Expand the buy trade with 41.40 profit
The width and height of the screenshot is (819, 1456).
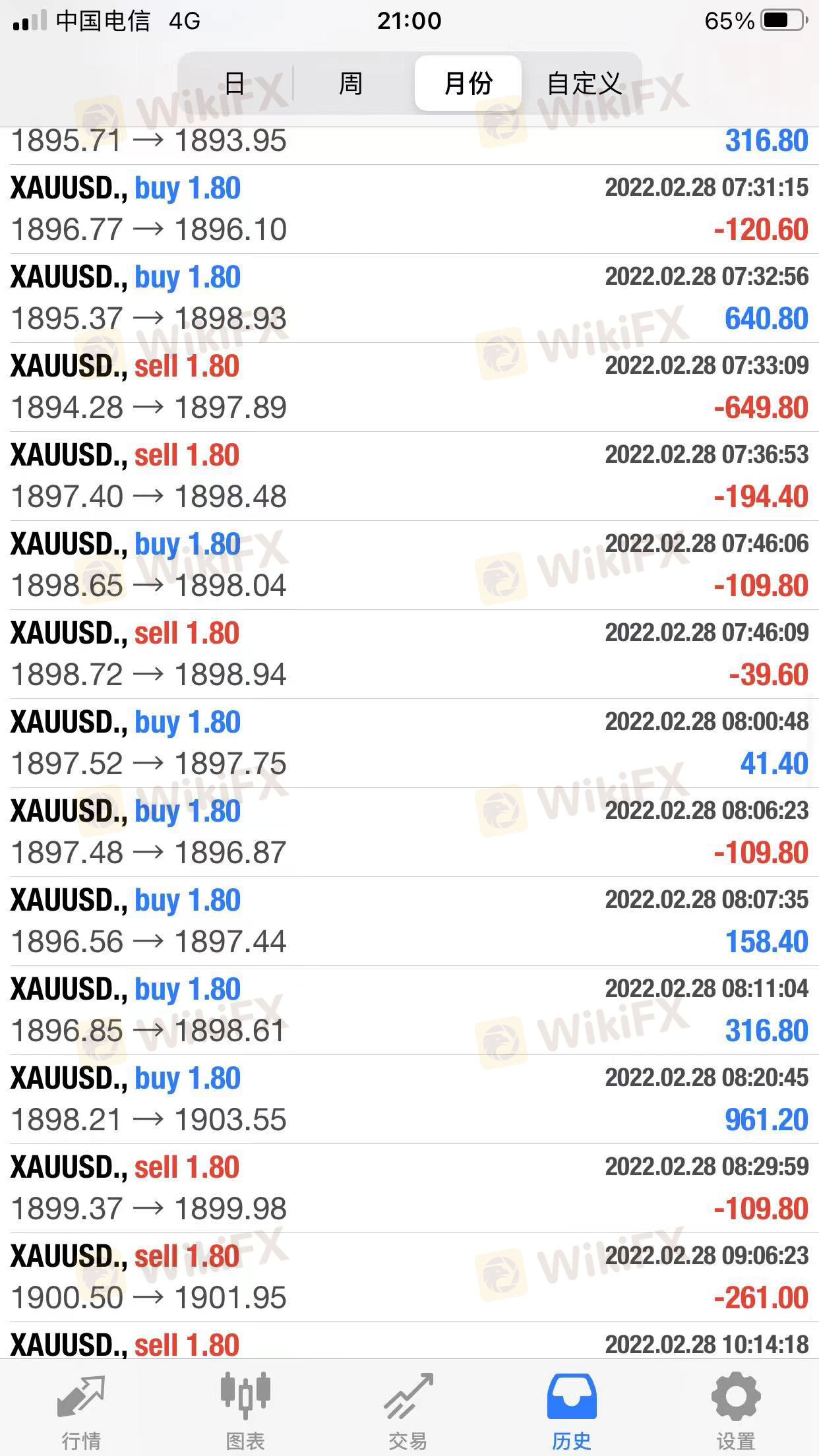[409, 743]
